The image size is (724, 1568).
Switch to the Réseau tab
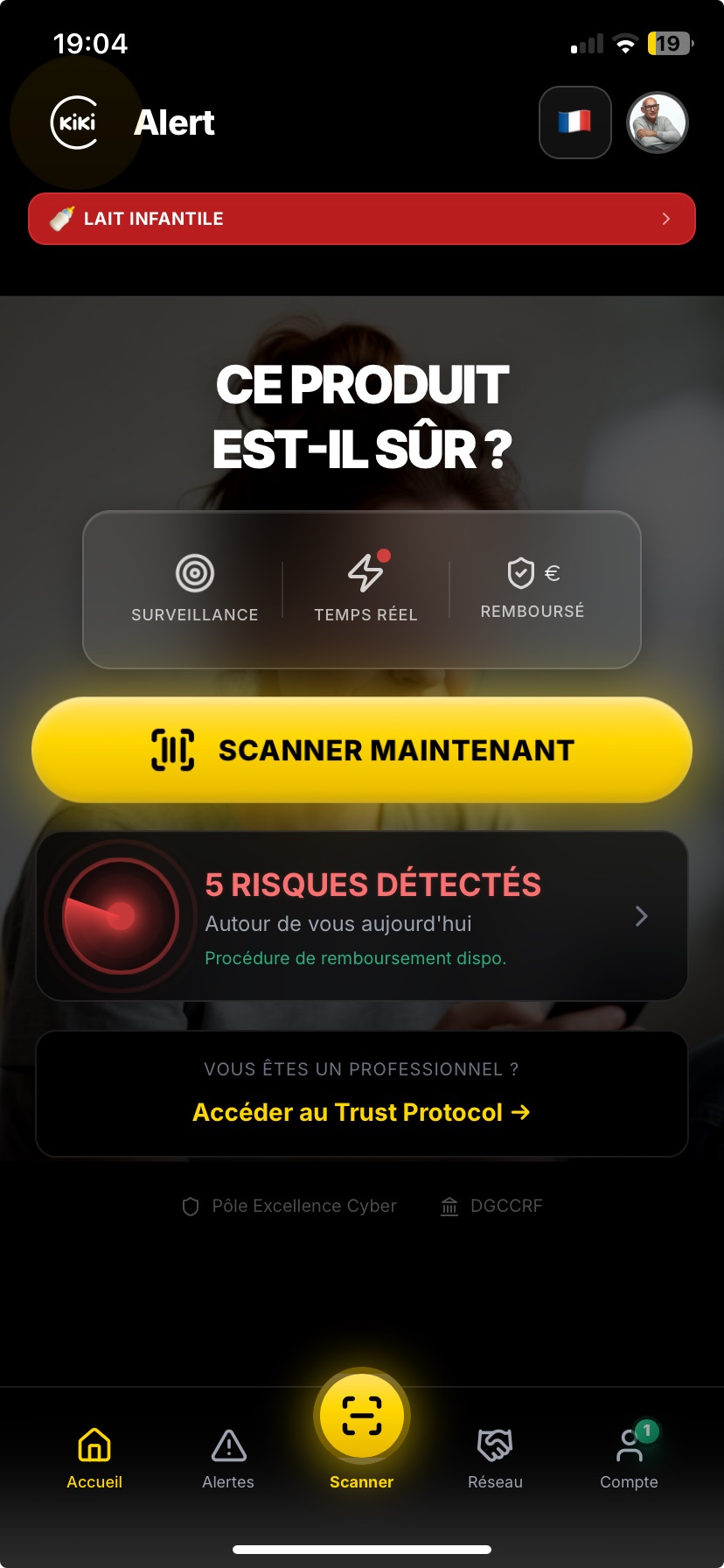[x=495, y=1458]
